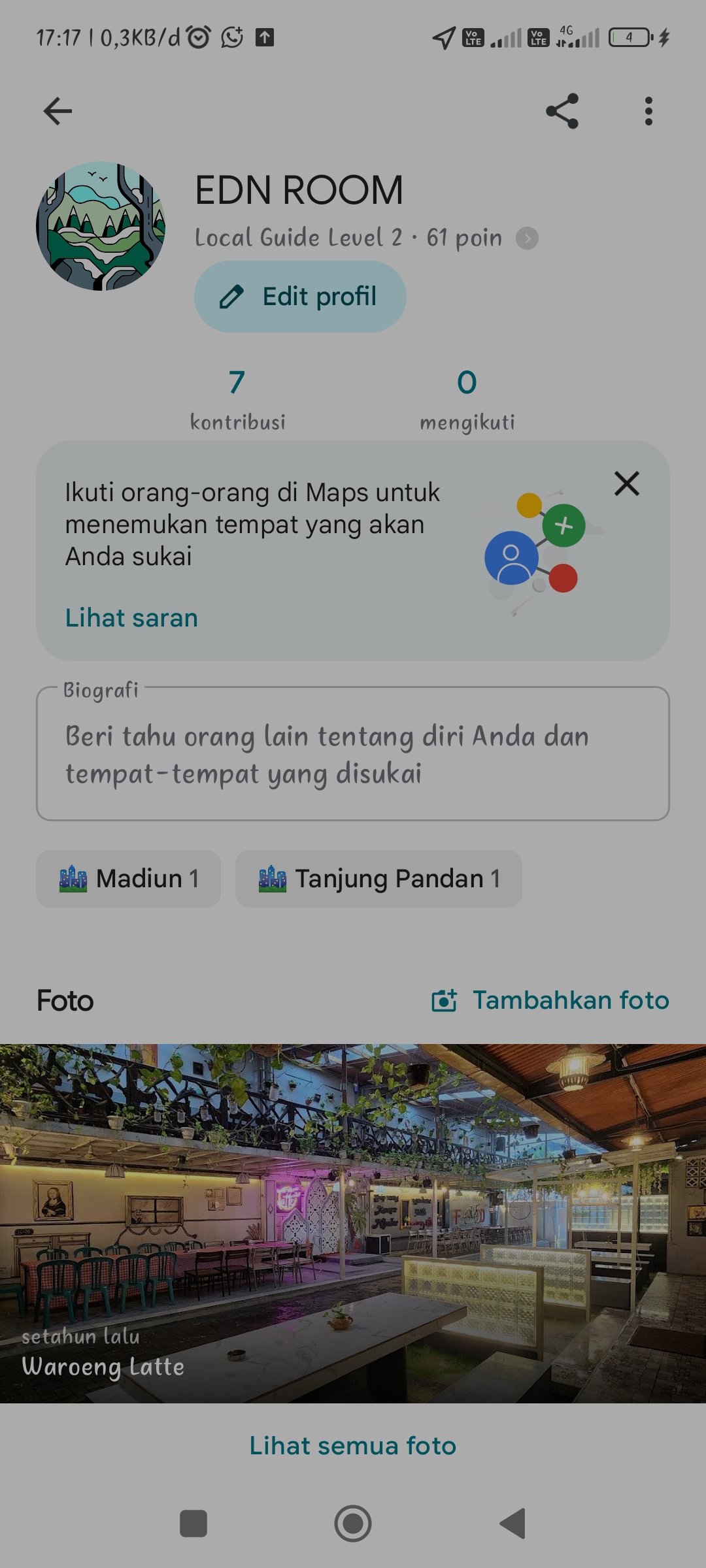The height and width of the screenshot is (1568, 706).
Task: Change the profile avatar picture
Action: (101, 226)
